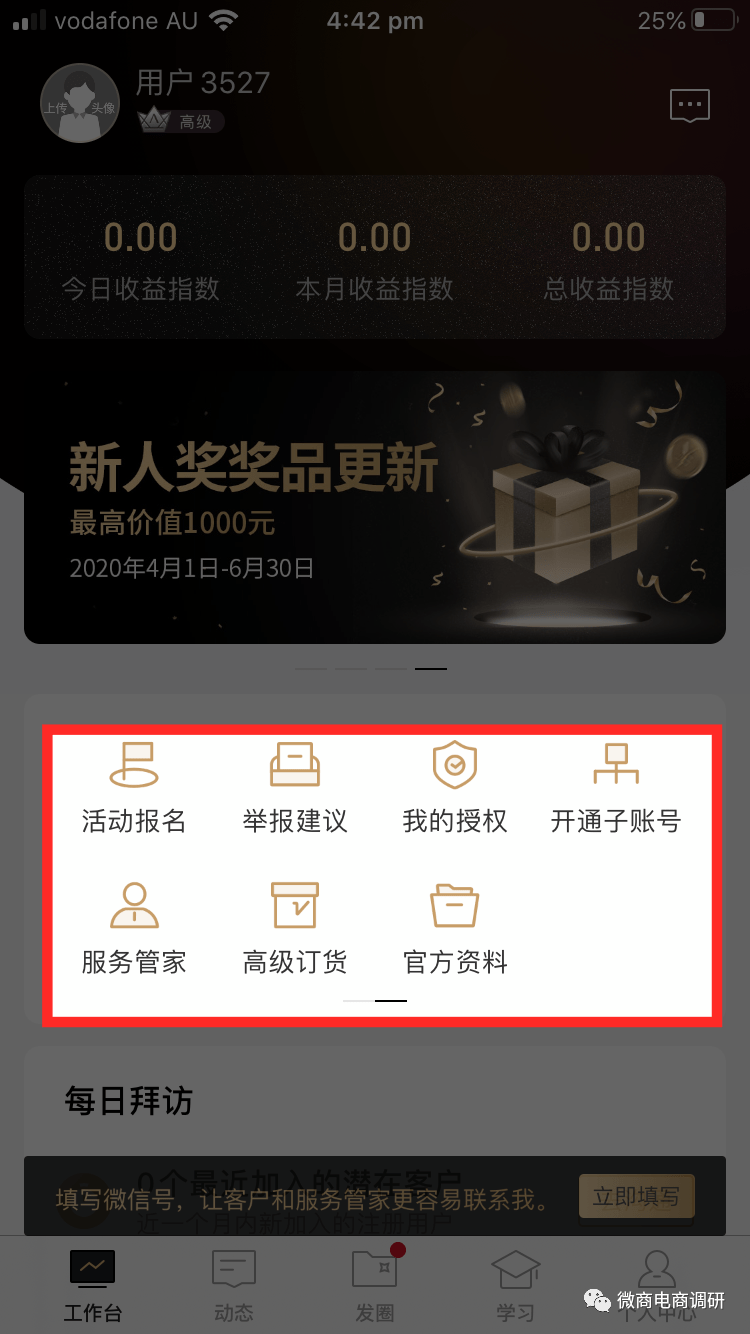Open the 新人奖奖品更新 banner

tap(374, 508)
